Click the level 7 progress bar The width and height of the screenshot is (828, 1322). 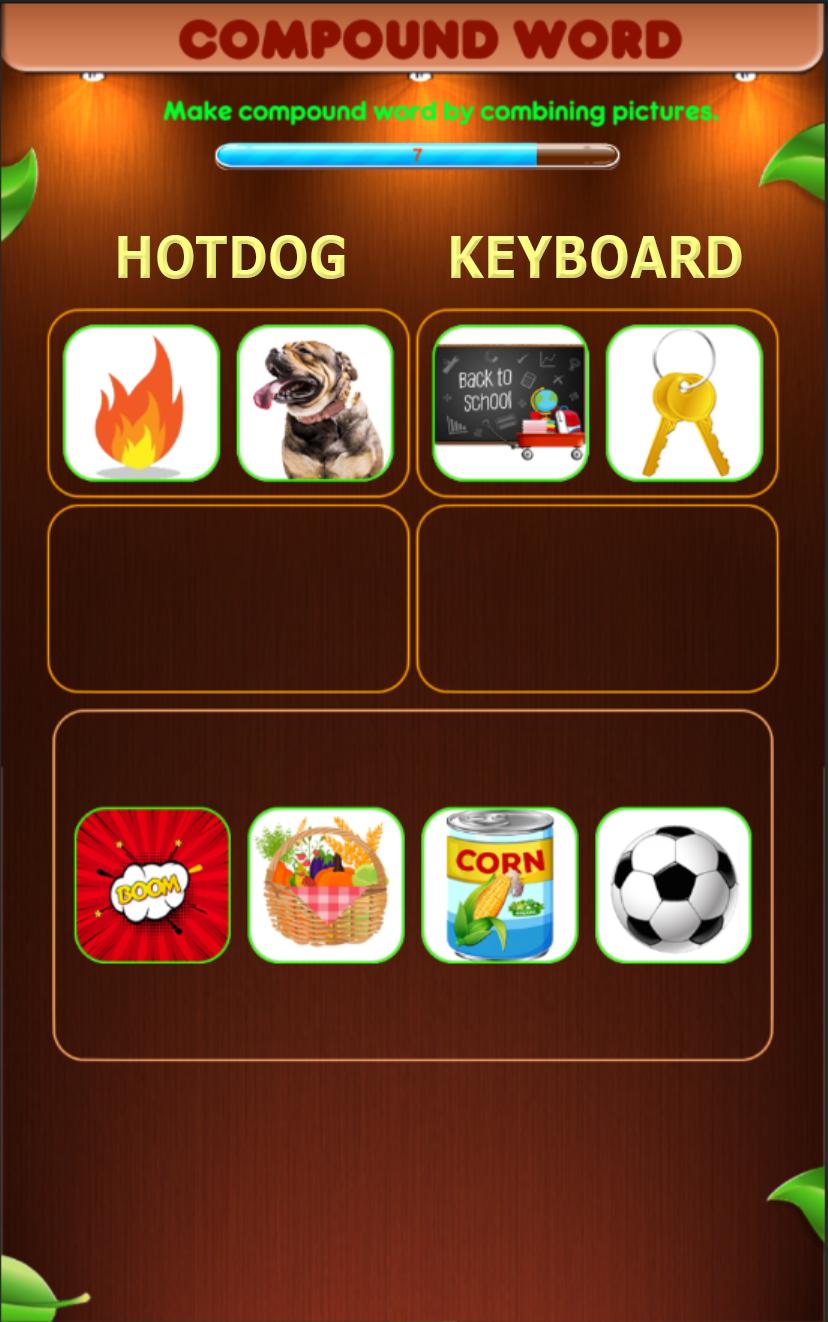pyautogui.click(x=417, y=155)
